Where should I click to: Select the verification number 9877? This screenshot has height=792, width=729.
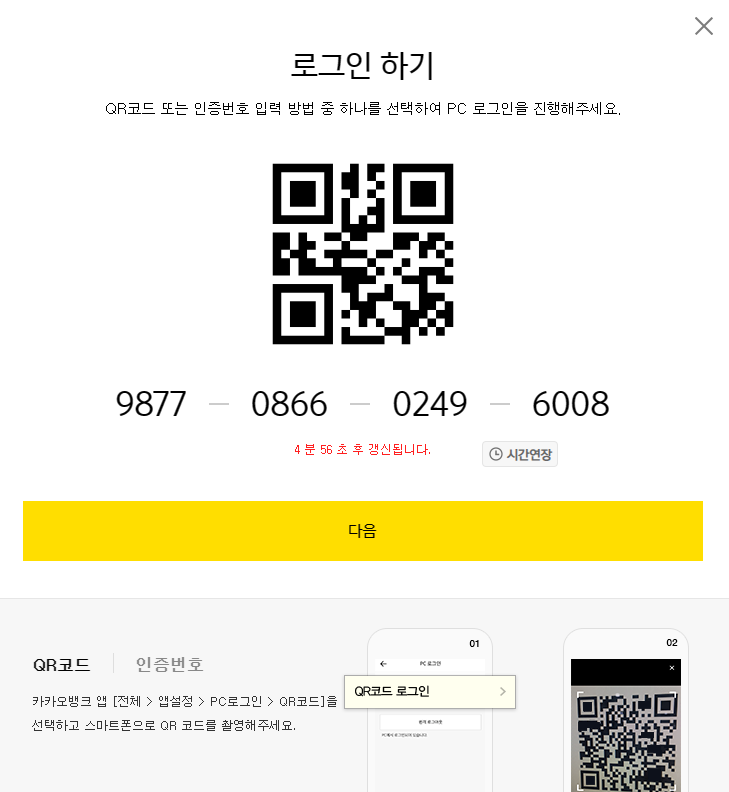pyautogui.click(x=151, y=403)
